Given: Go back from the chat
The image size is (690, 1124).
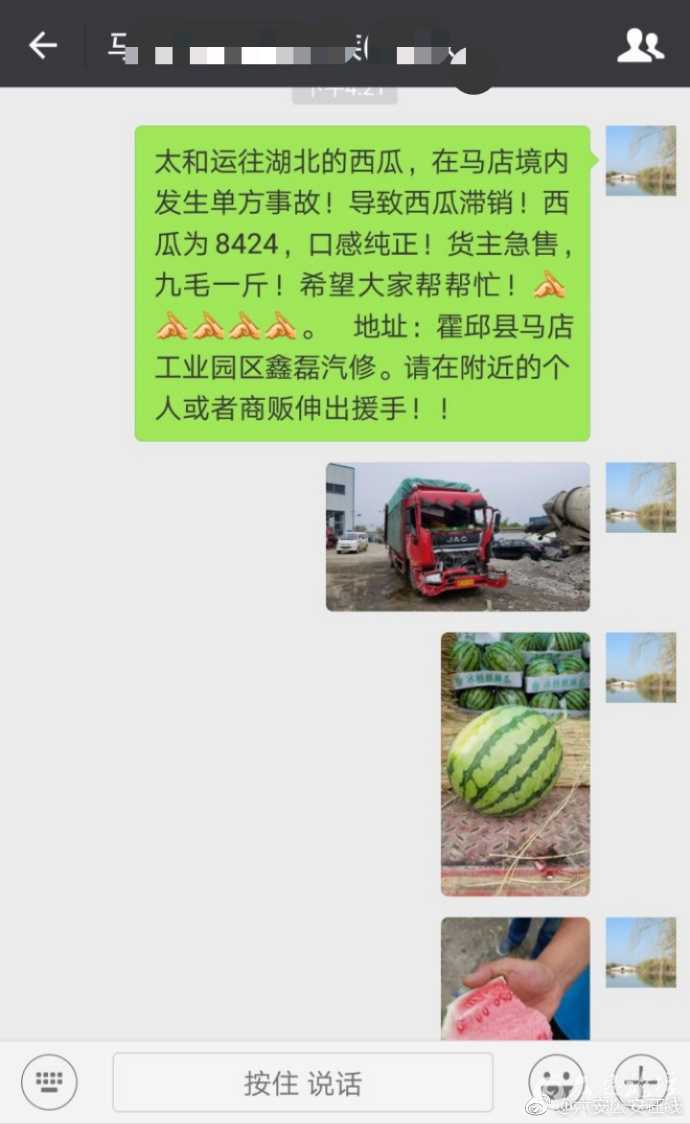Looking at the screenshot, I should pyautogui.click(x=42, y=45).
